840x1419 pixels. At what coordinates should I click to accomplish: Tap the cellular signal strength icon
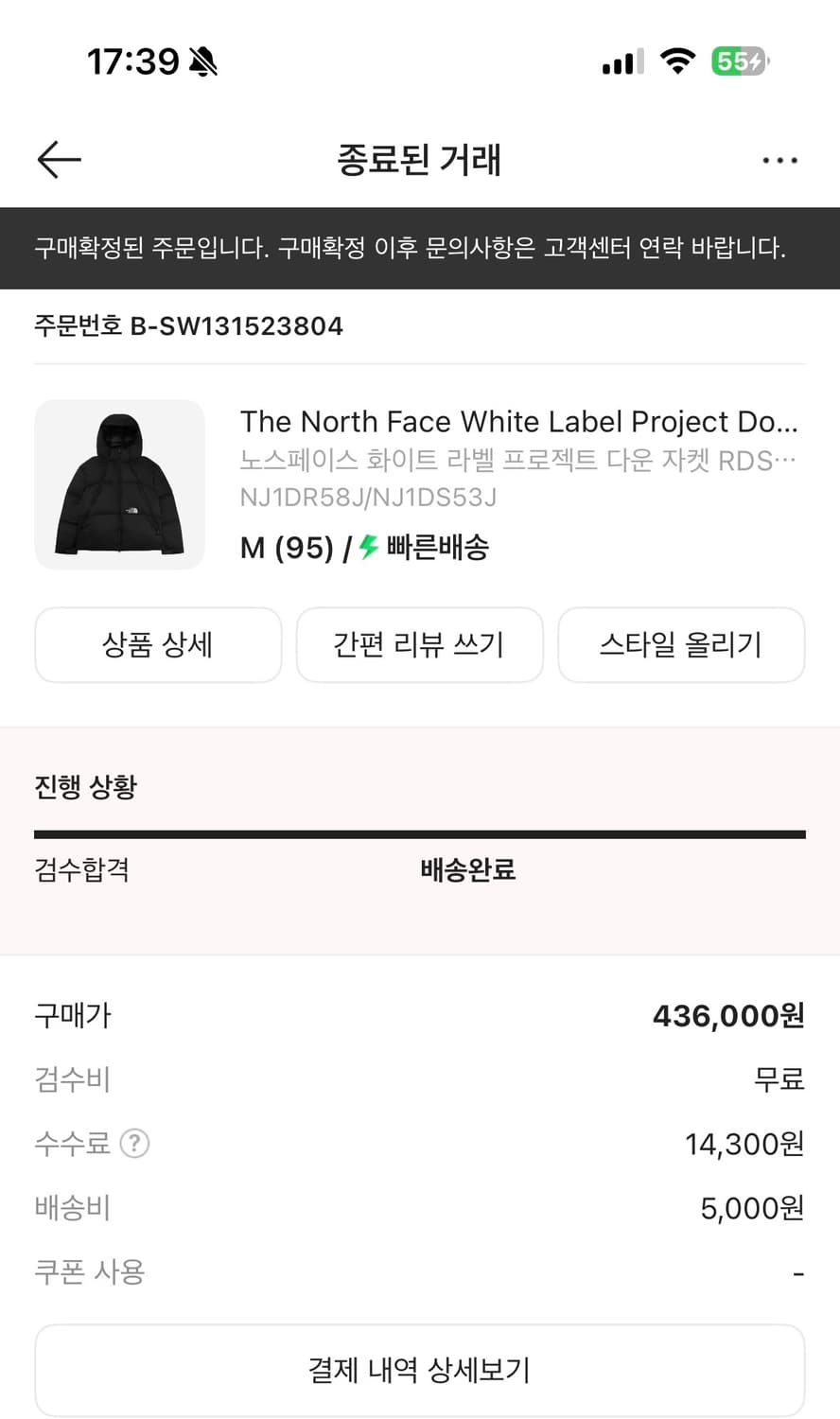tap(620, 61)
